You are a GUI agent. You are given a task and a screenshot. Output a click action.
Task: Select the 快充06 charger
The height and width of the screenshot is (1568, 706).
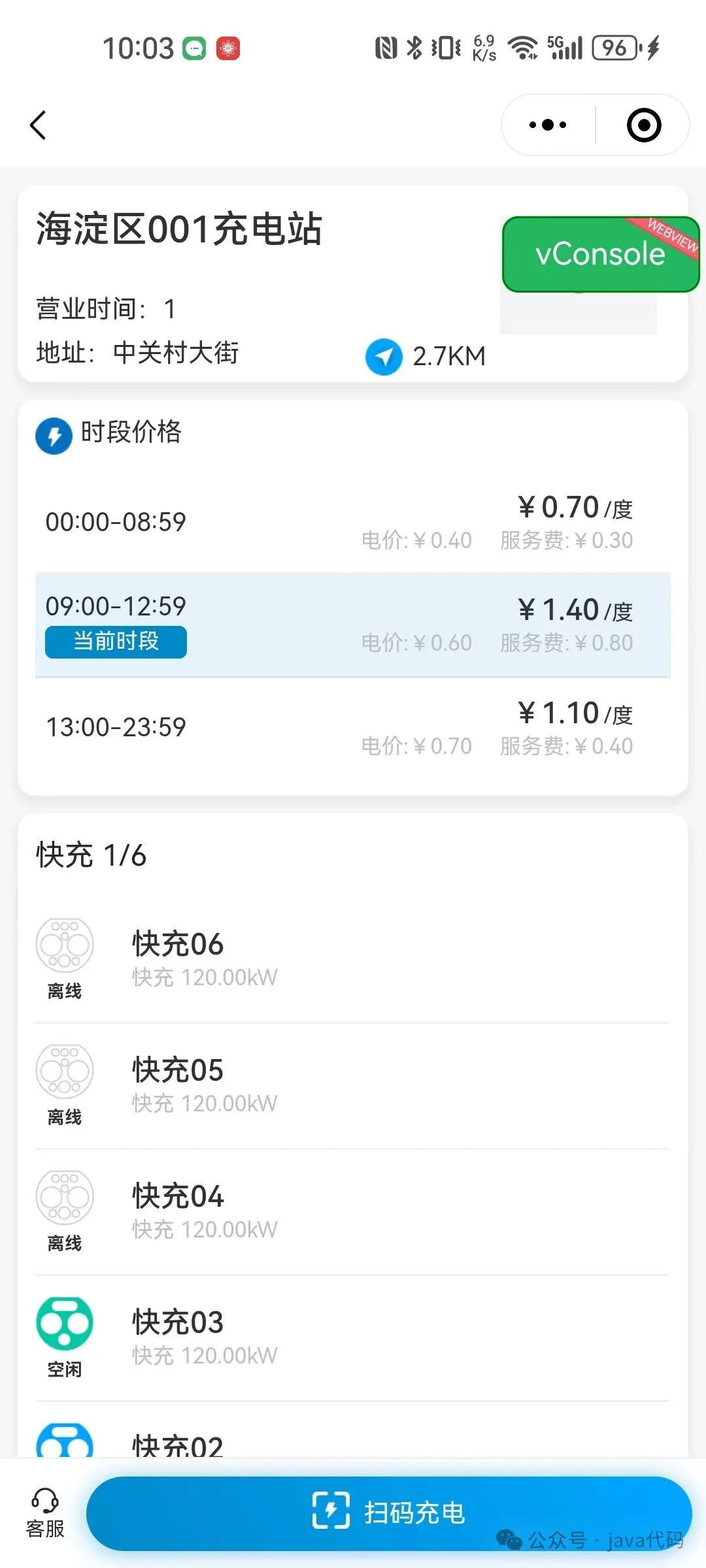(353, 958)
